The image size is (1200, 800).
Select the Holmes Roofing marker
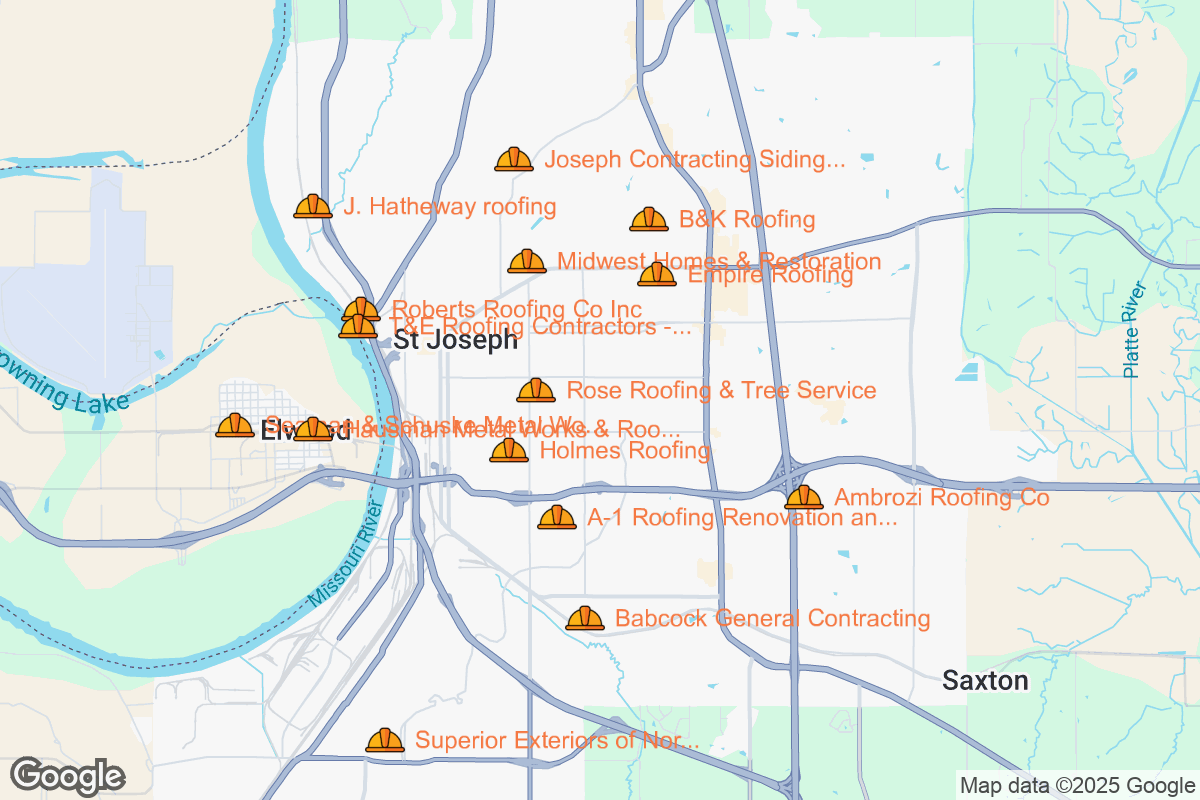coord(509,452)
